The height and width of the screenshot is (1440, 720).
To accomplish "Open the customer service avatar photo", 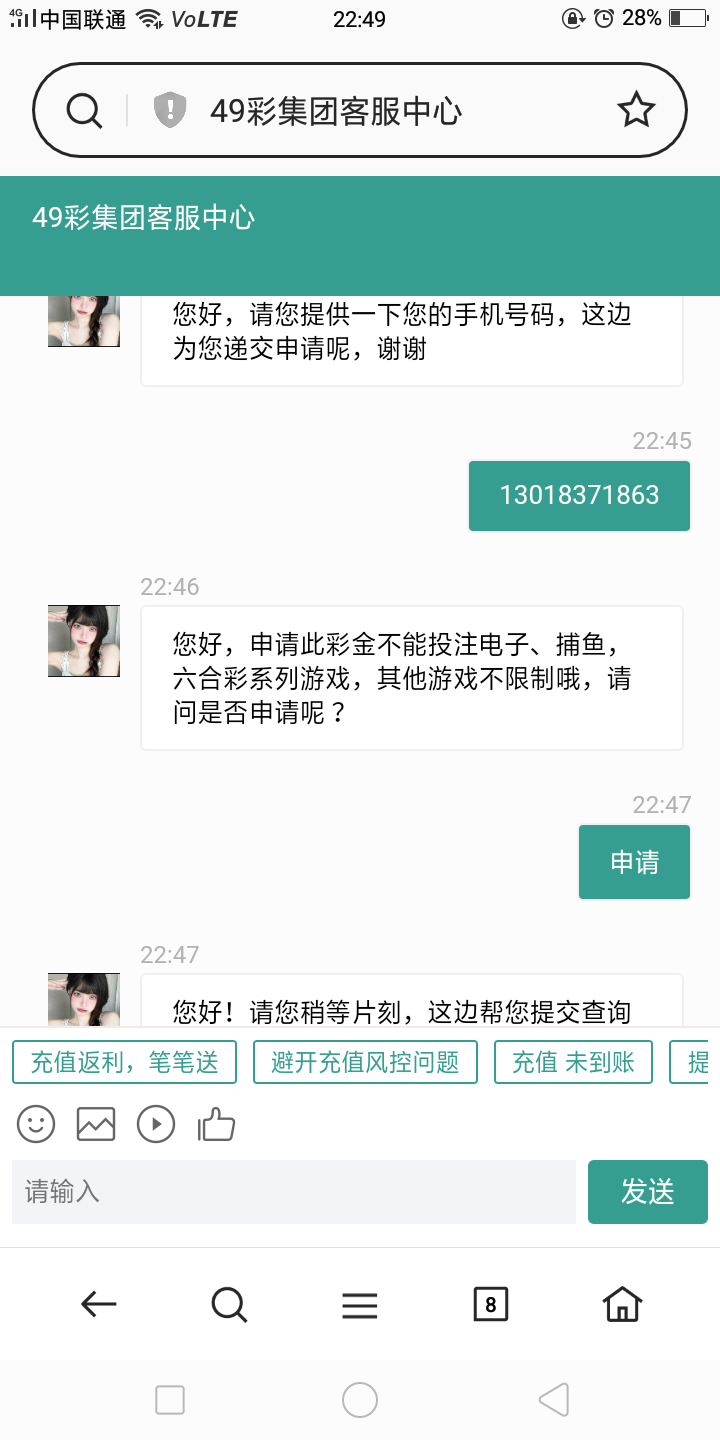I will coord(83,641).
